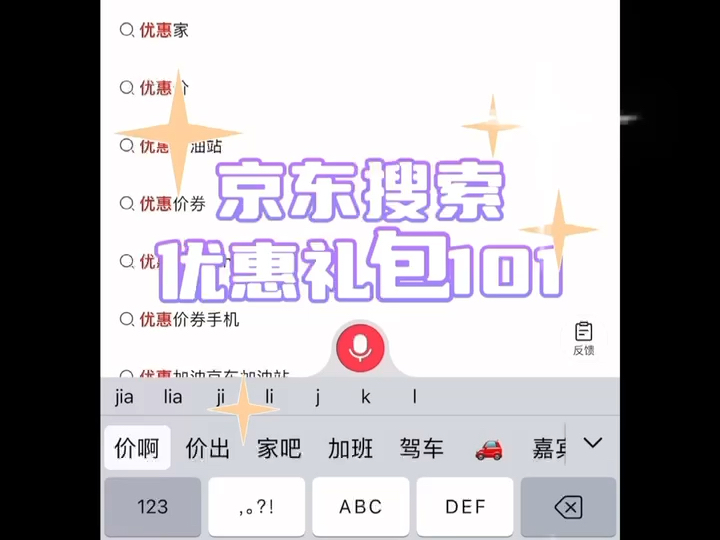This screenshot has height=540, width=720.
Task: Delete a character with backspace
Action: click(x=568, y=507)
